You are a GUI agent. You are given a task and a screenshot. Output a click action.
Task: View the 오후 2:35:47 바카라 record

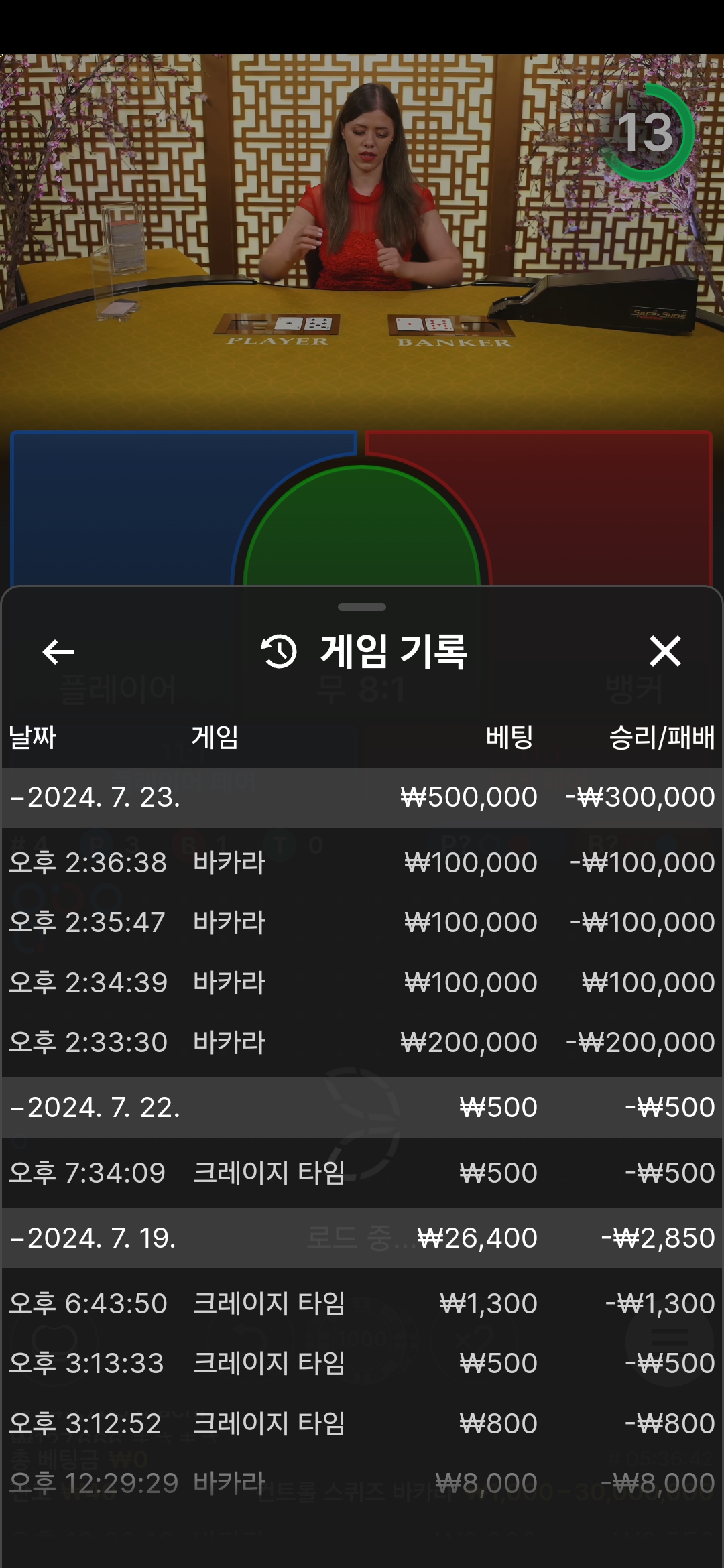362,923
